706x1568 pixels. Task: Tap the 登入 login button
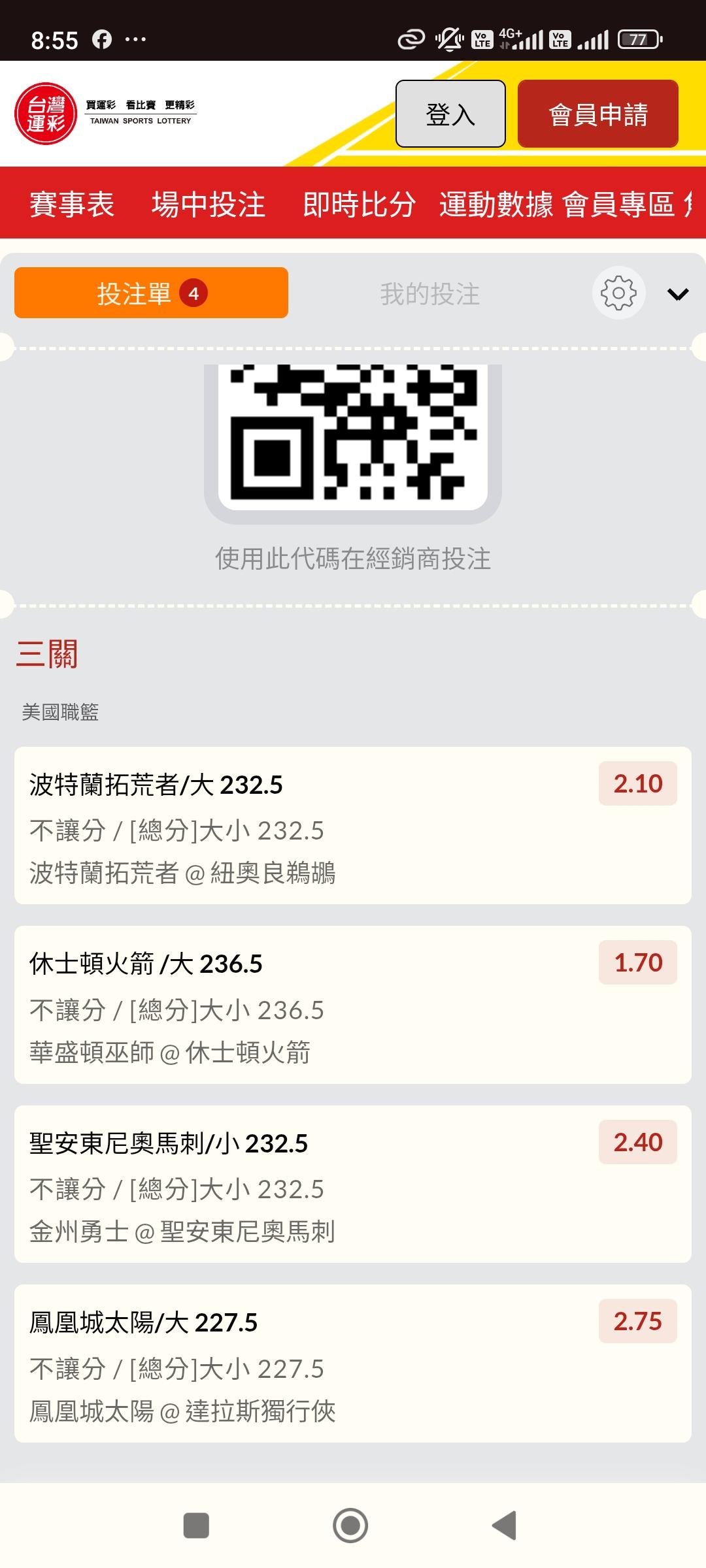click(450, 114)
